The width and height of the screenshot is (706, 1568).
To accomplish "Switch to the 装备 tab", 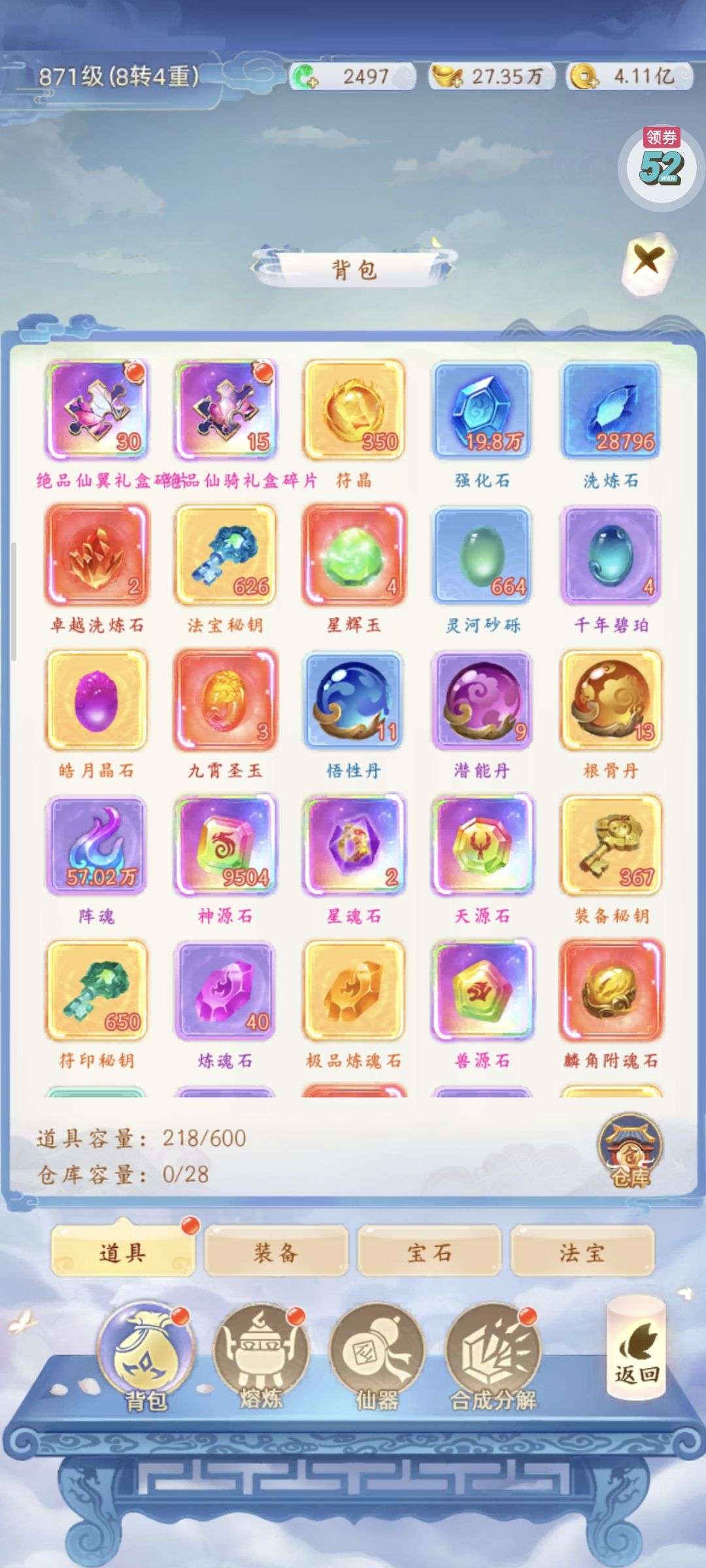I will [275, 1251].
